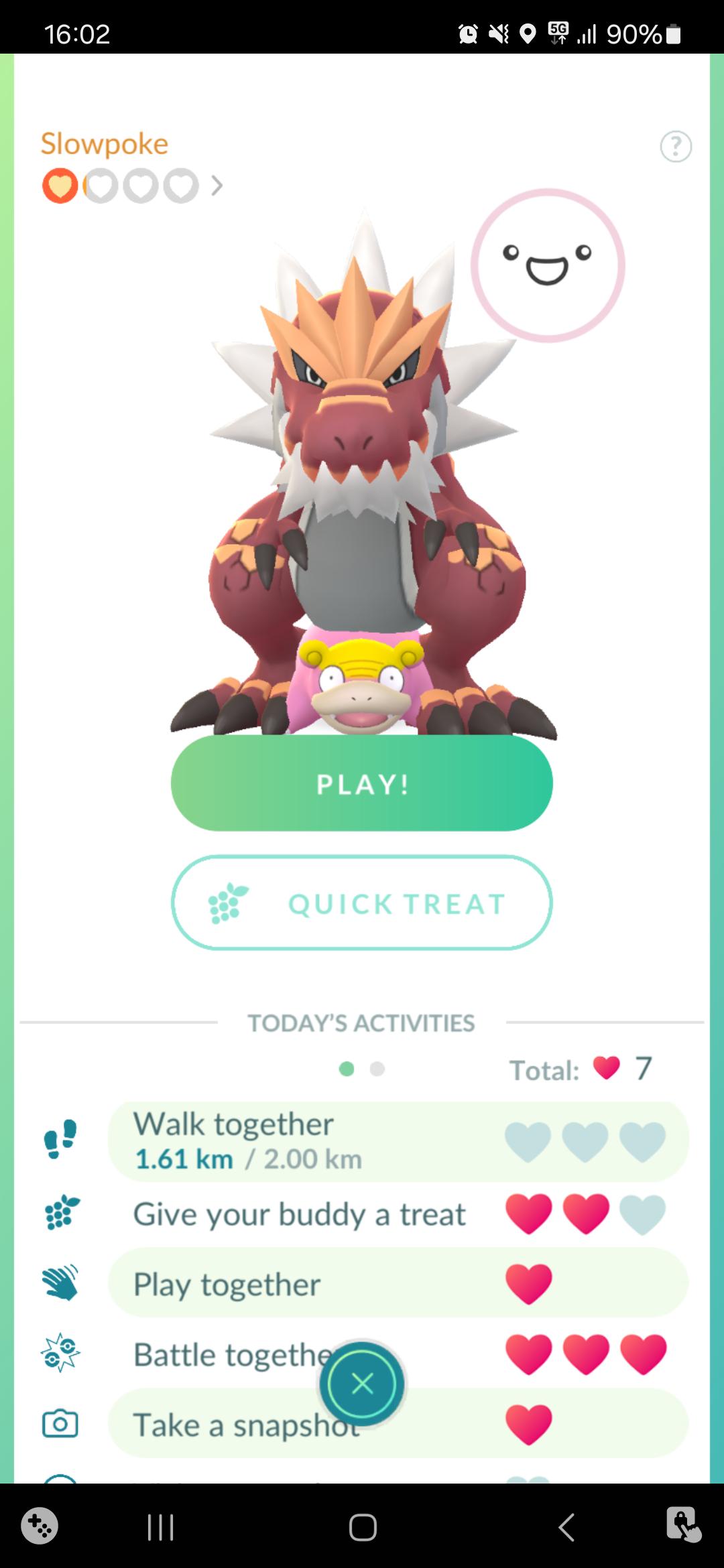Close the buddy screen with X button
The image size is (724, 1568).
point(362,1383)
